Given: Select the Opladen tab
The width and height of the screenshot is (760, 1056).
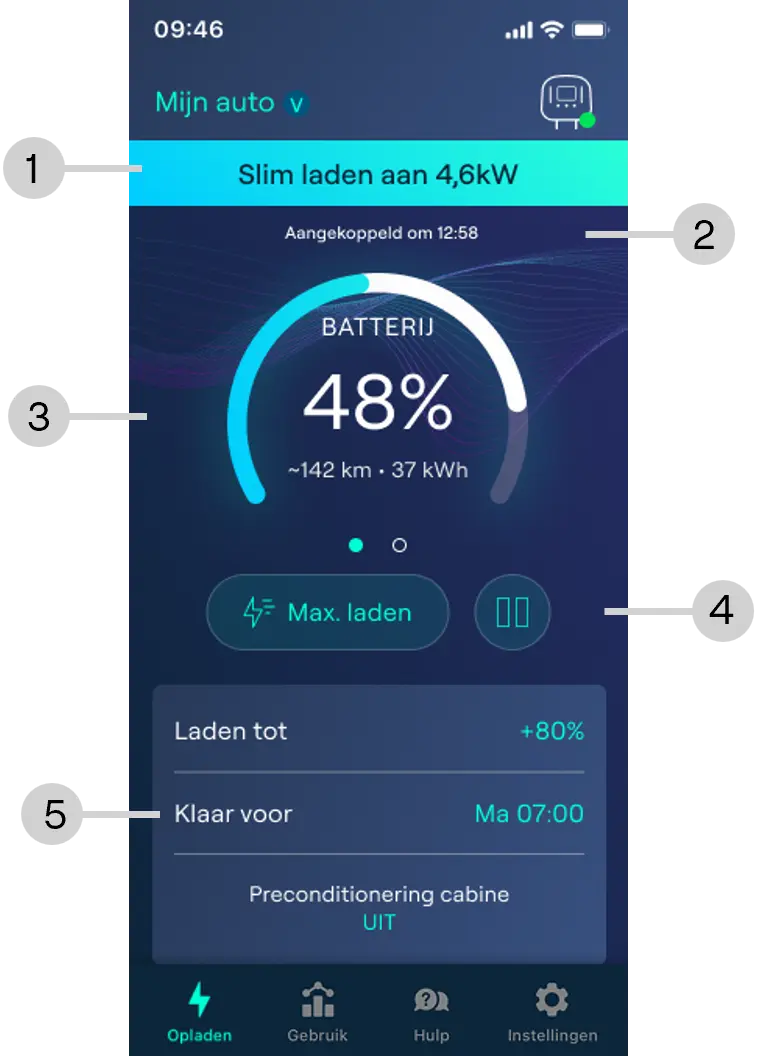Looking at the screenshot, I should [x=199, y=1012].
